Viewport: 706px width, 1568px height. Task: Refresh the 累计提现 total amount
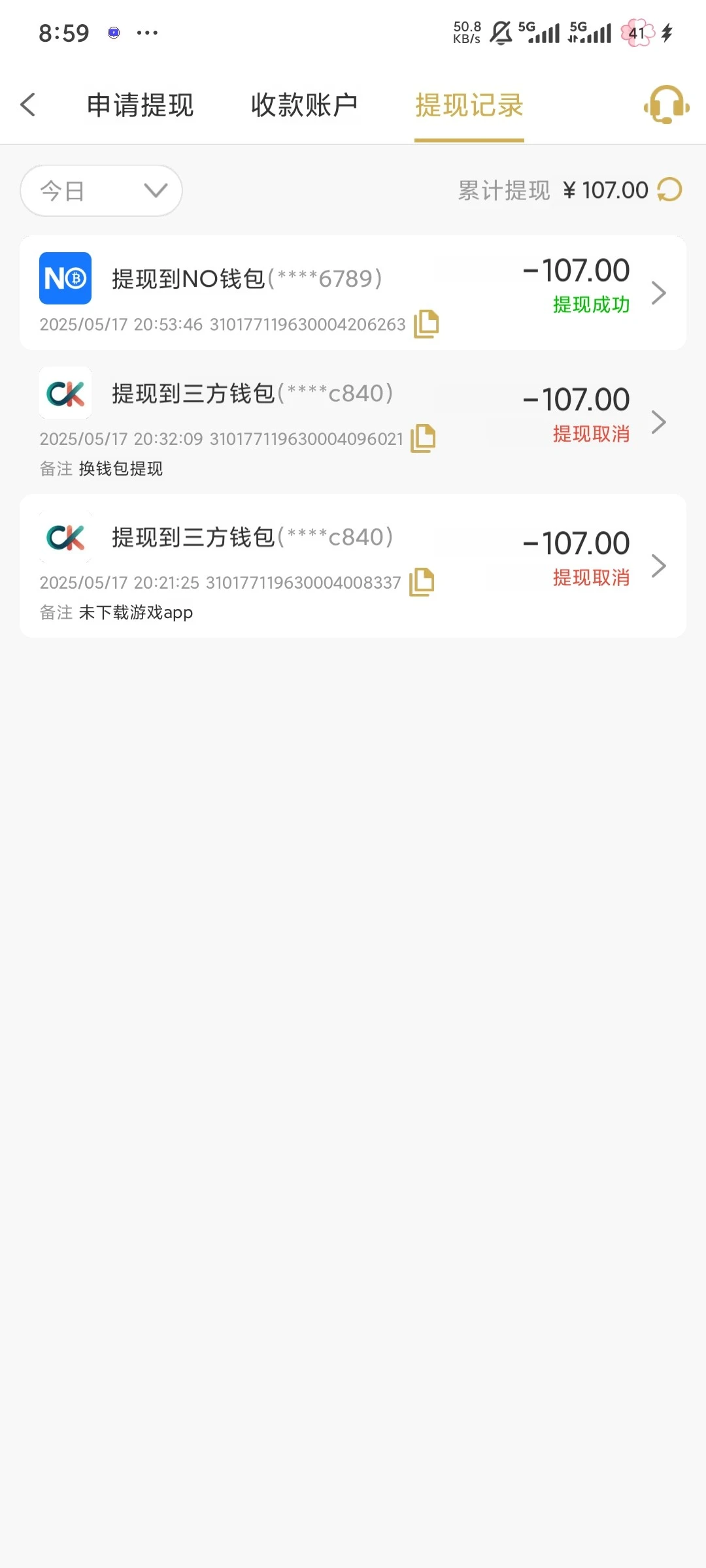point(669,190)
